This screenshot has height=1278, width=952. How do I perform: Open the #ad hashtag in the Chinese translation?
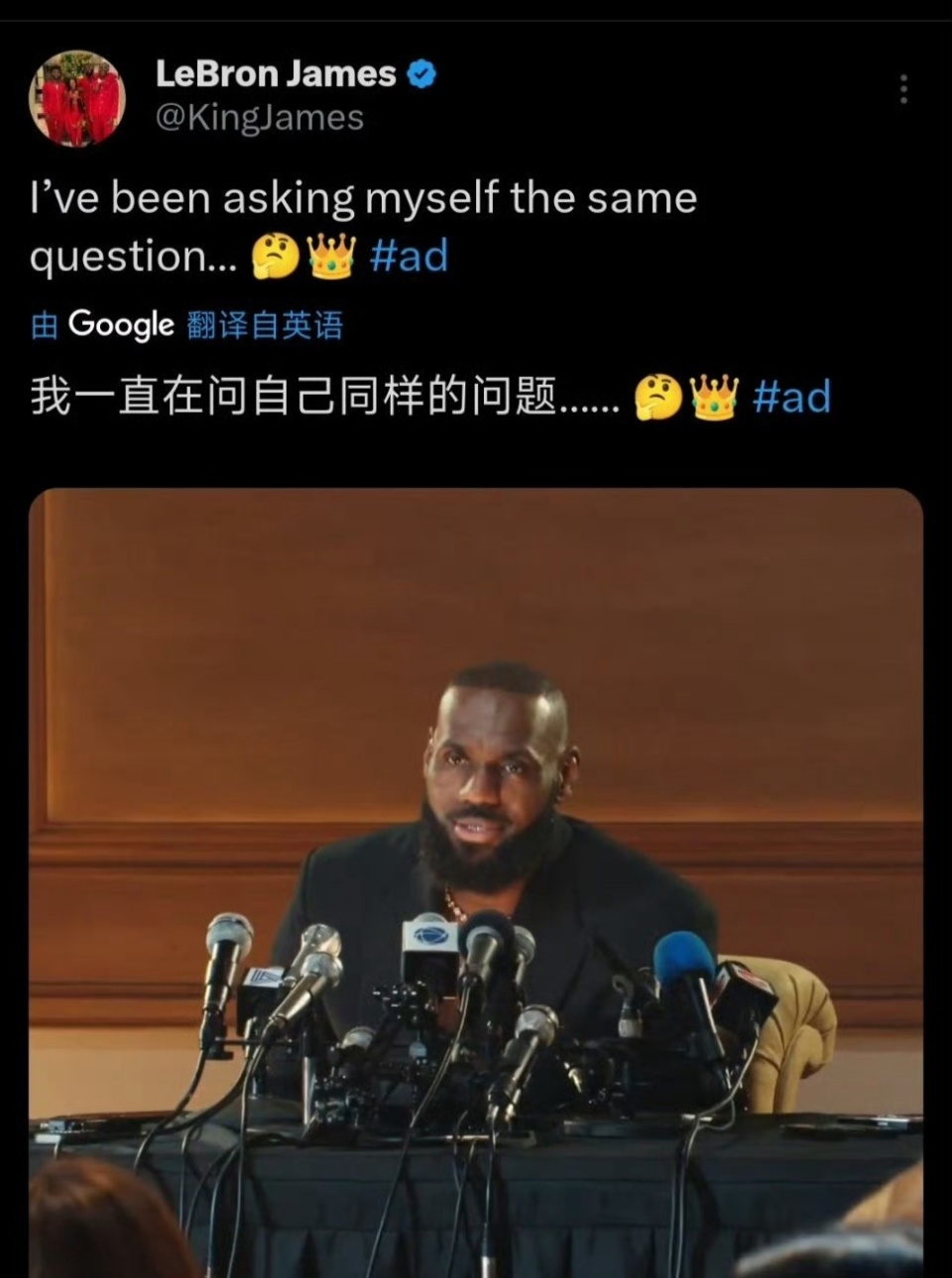[793, 398]
